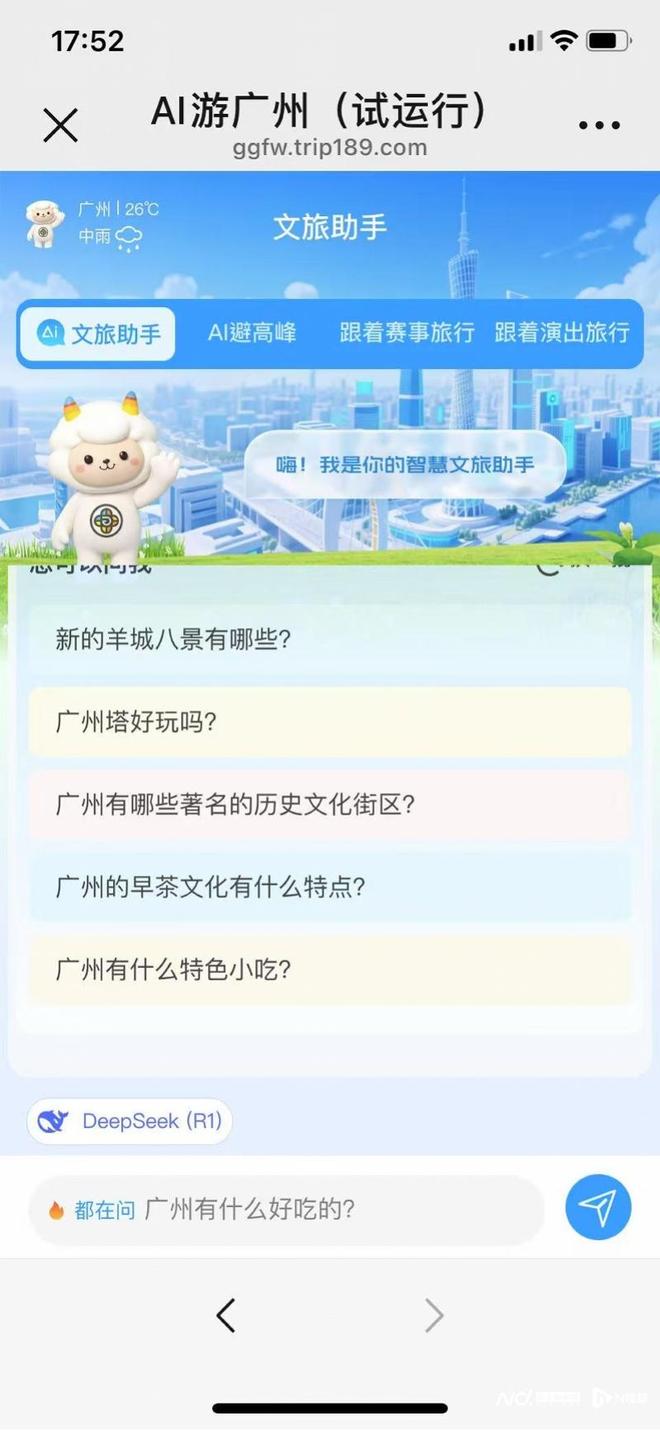Viewport: 660px width, 1430px height.
Task: Select question about 早茶文化特点
Action: click(330, 887)
